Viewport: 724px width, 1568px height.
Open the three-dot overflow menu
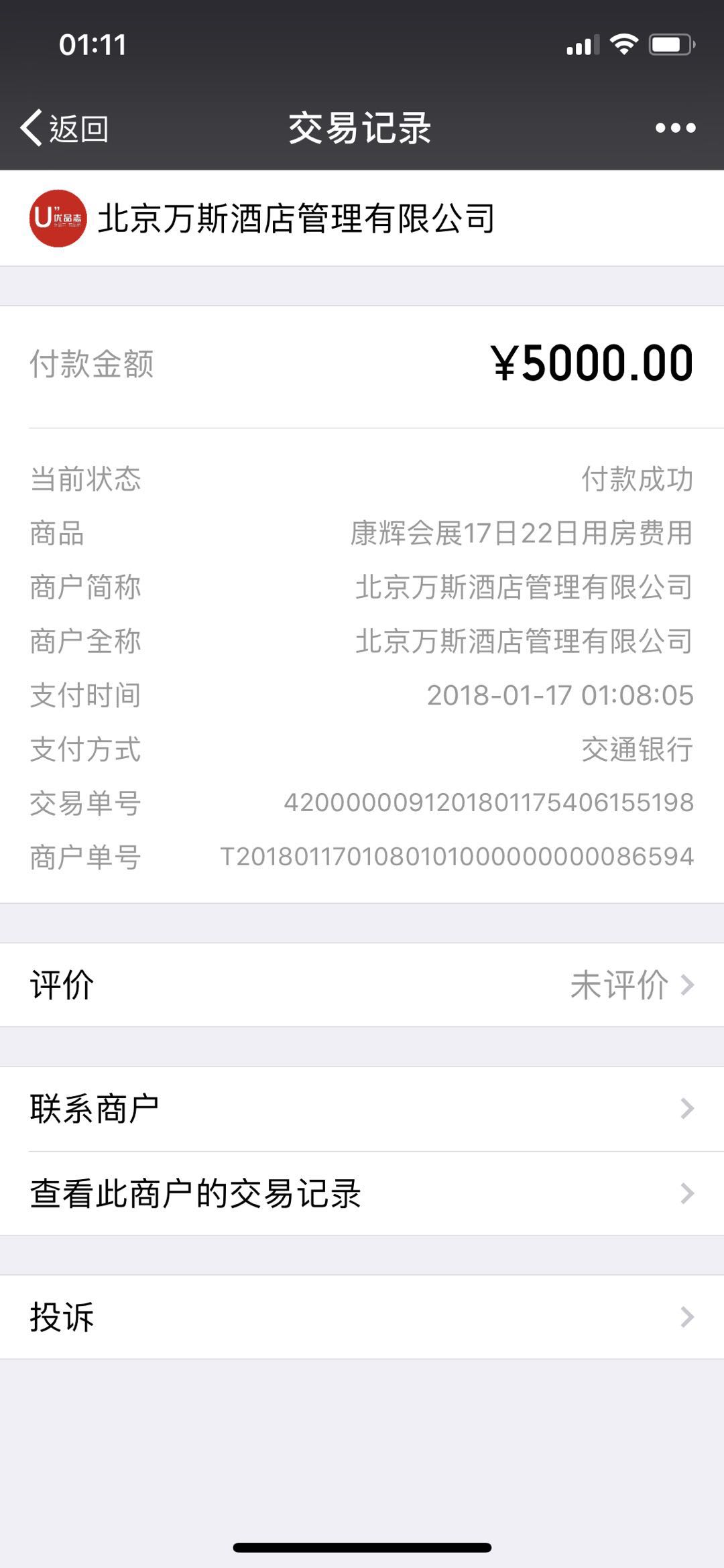pyautogui.click(x=675, y=127)
